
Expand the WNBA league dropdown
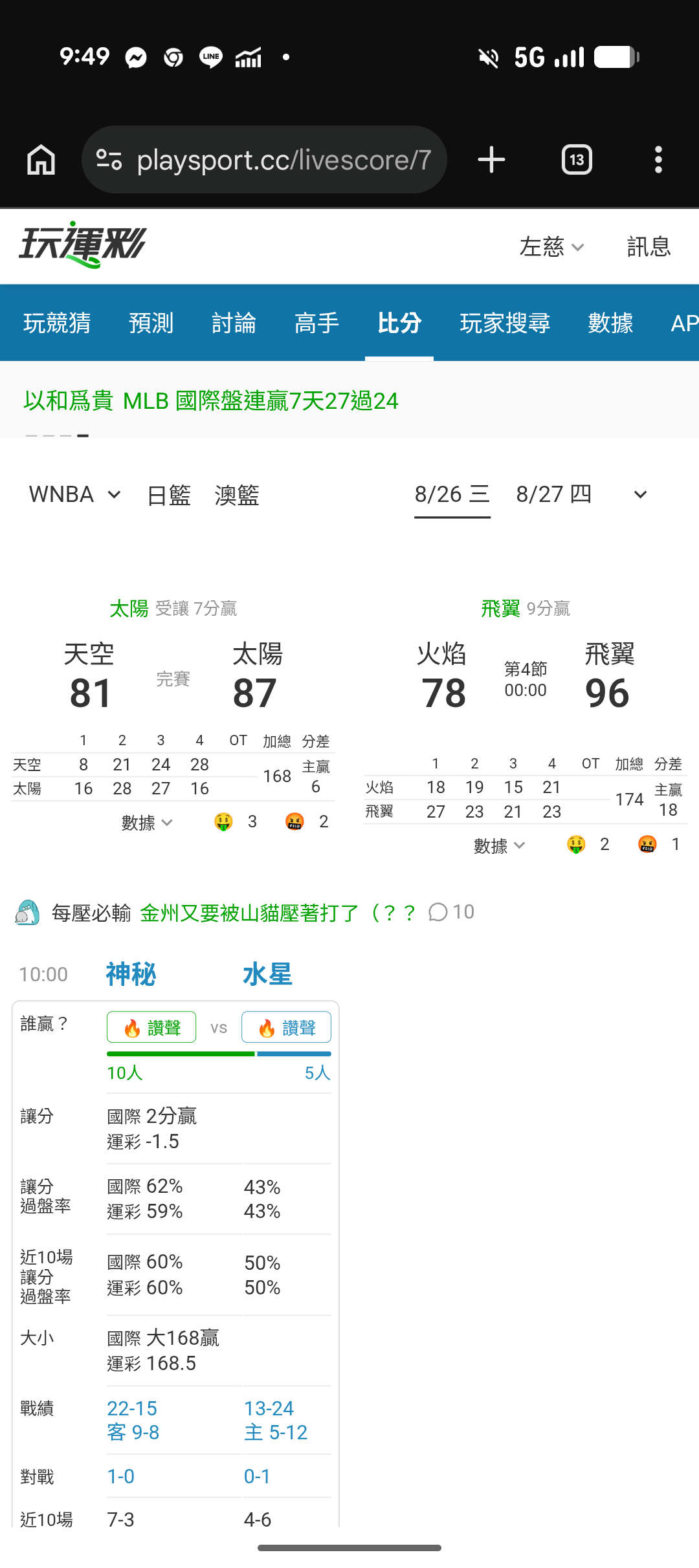[75, 495]
